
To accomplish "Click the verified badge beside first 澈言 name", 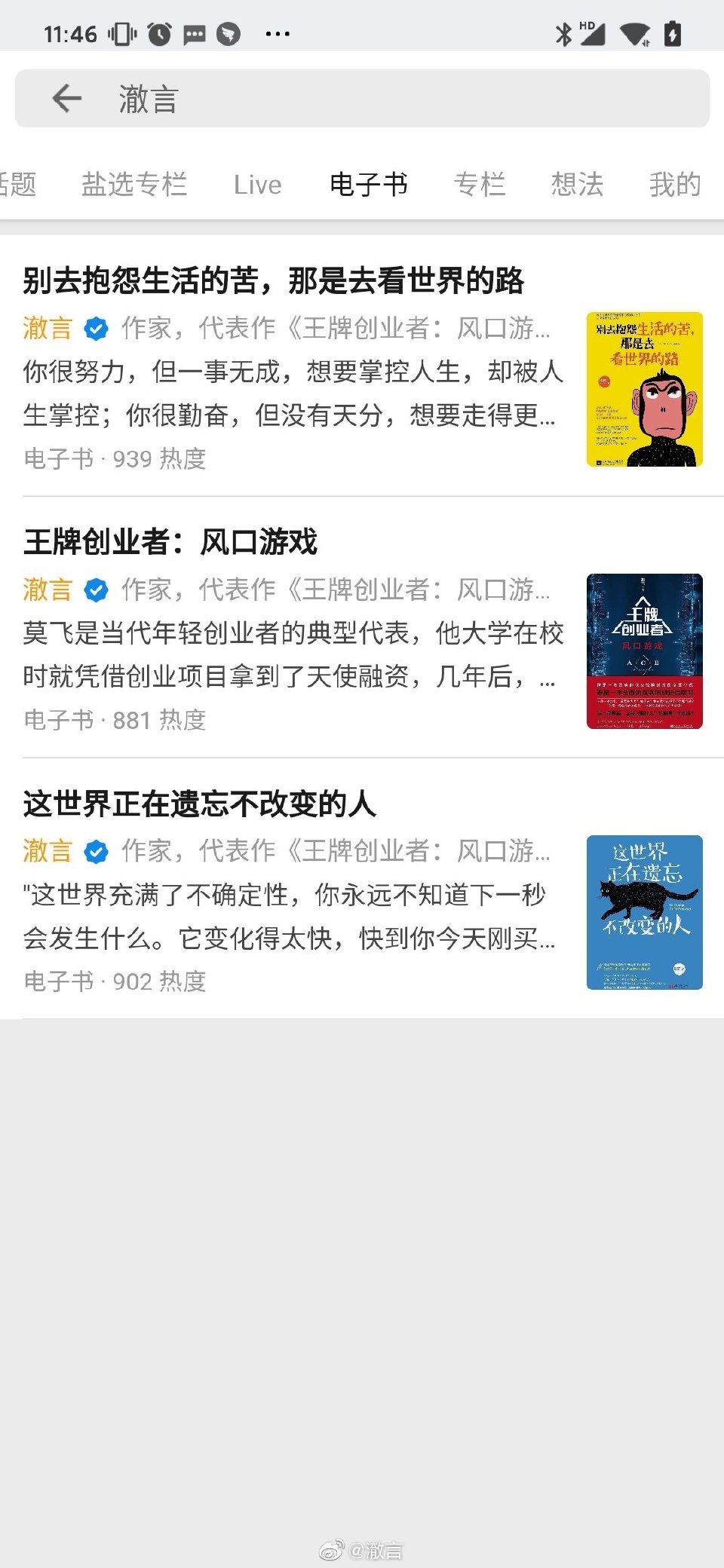I will tap(95, 327).
